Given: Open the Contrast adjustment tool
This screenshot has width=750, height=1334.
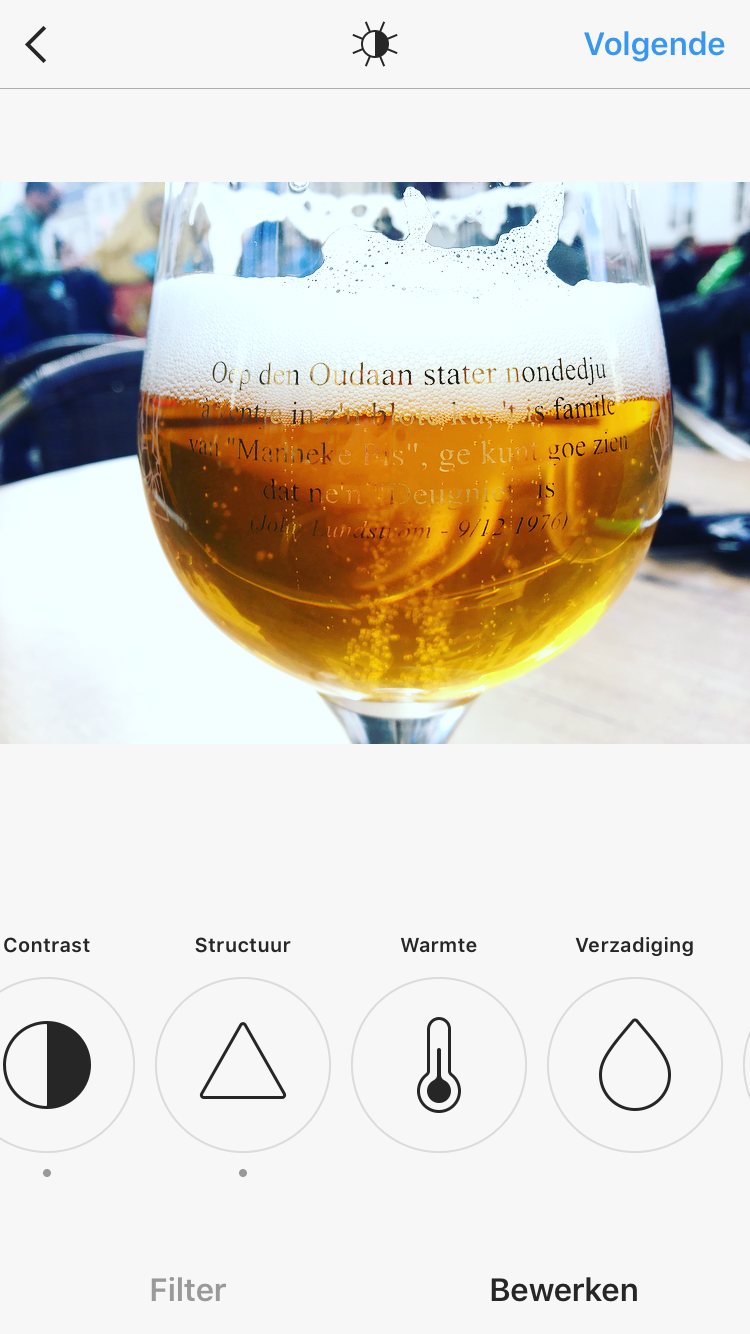Looking at the screenshot, I should click(48, 1064).
